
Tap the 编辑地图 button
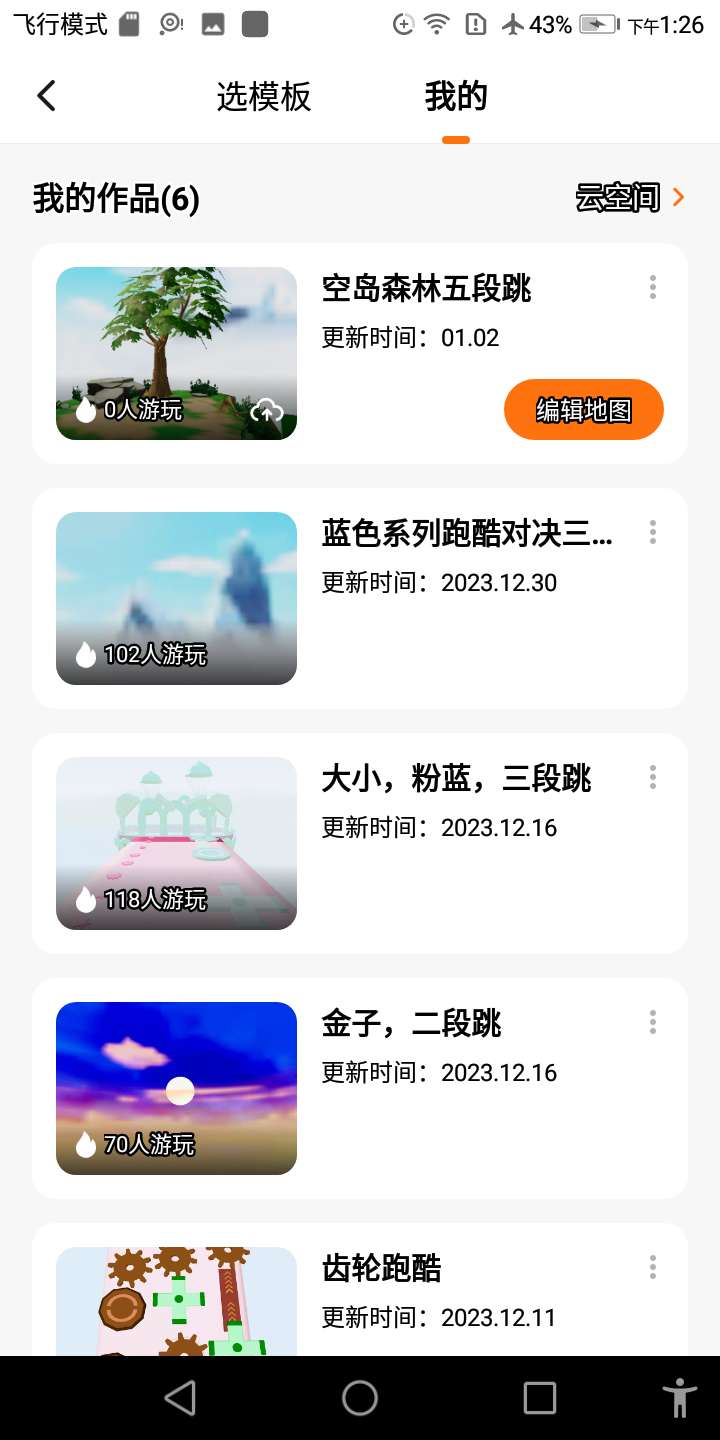[583, 409]
